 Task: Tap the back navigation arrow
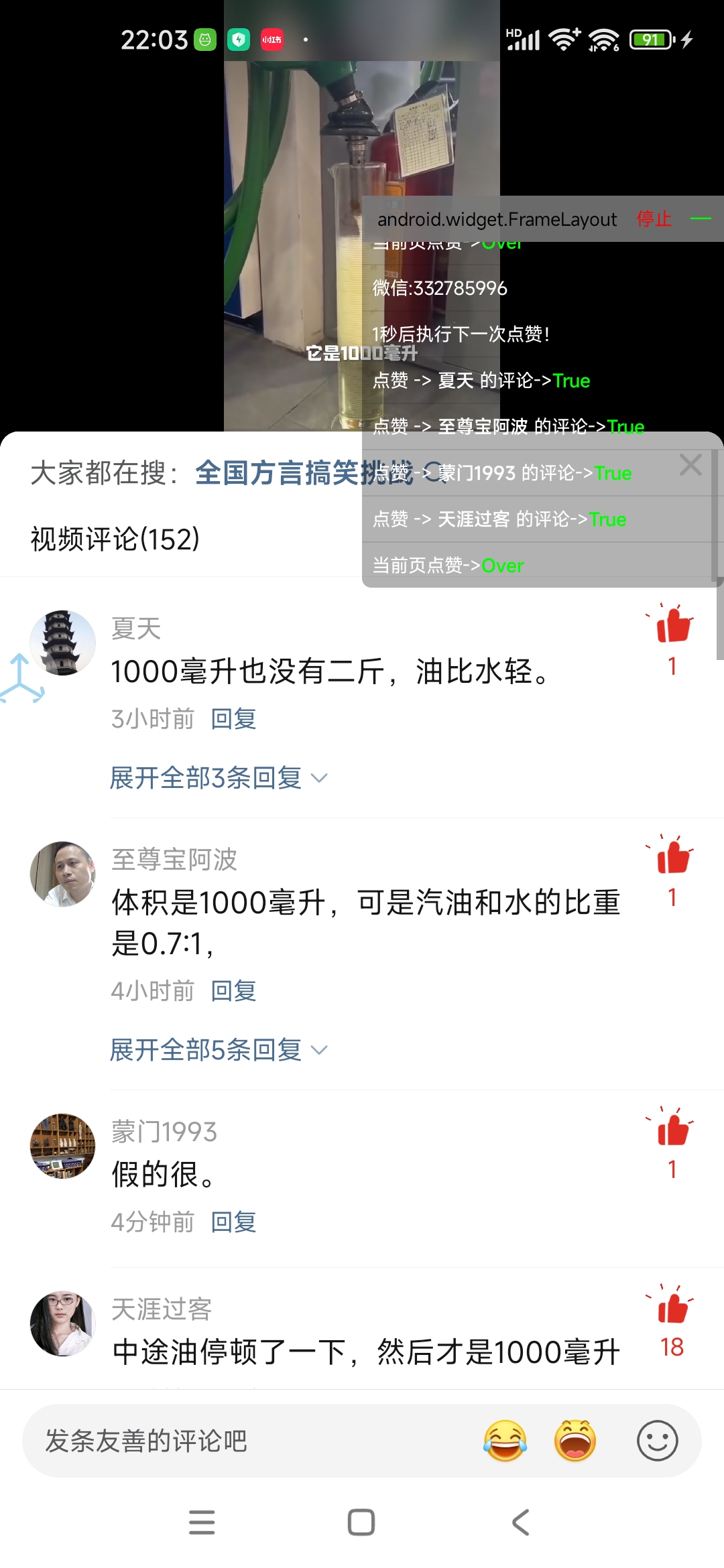point(522,1523)
